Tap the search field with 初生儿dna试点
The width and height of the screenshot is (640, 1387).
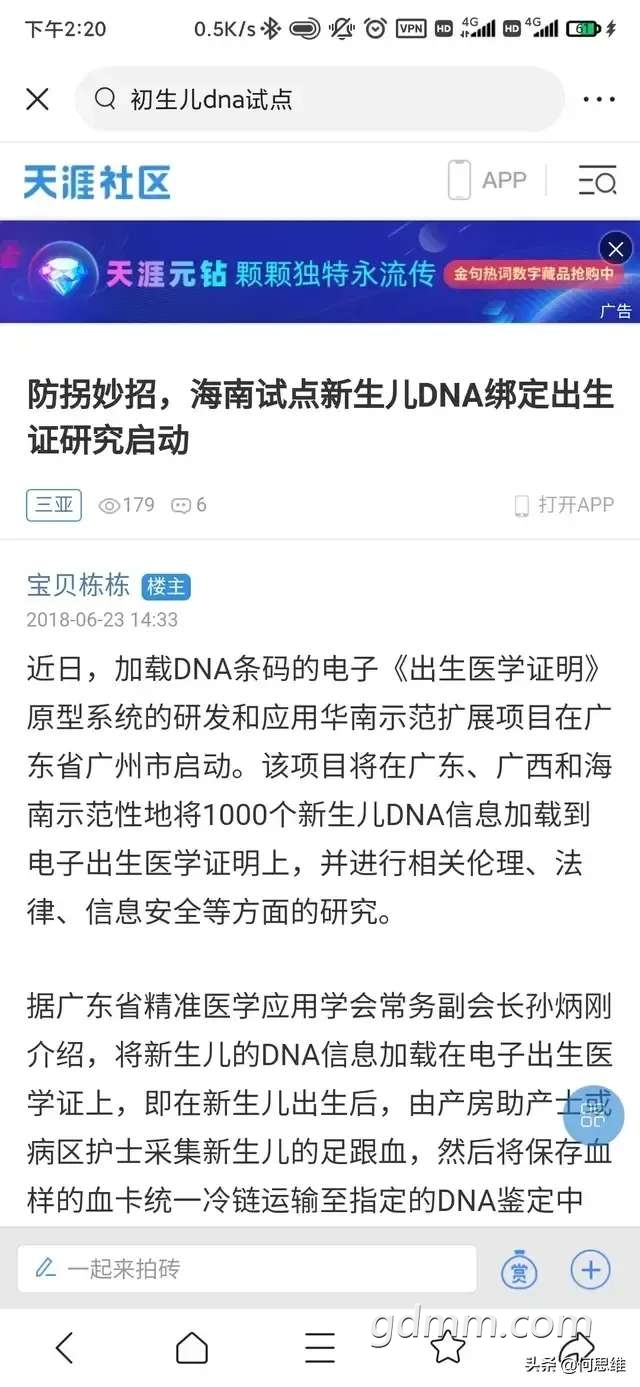[x=320, y=99]
